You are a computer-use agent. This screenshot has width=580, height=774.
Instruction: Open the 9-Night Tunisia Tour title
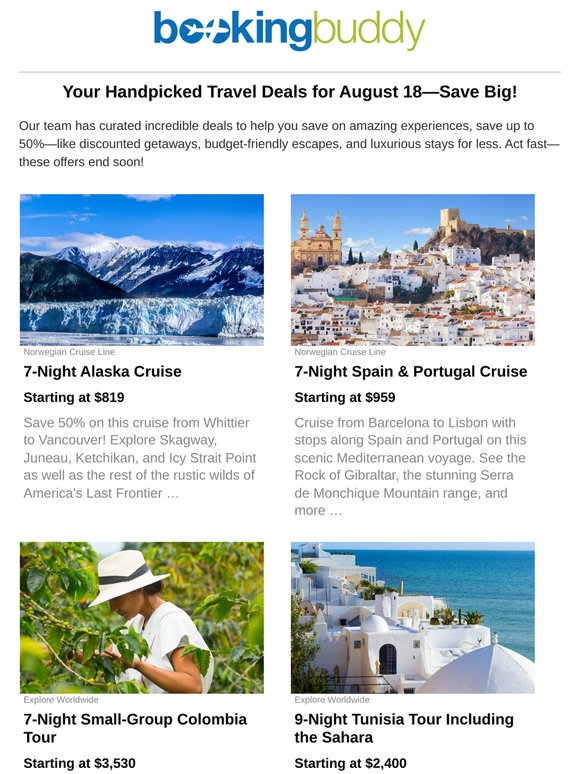click(404, 728)
